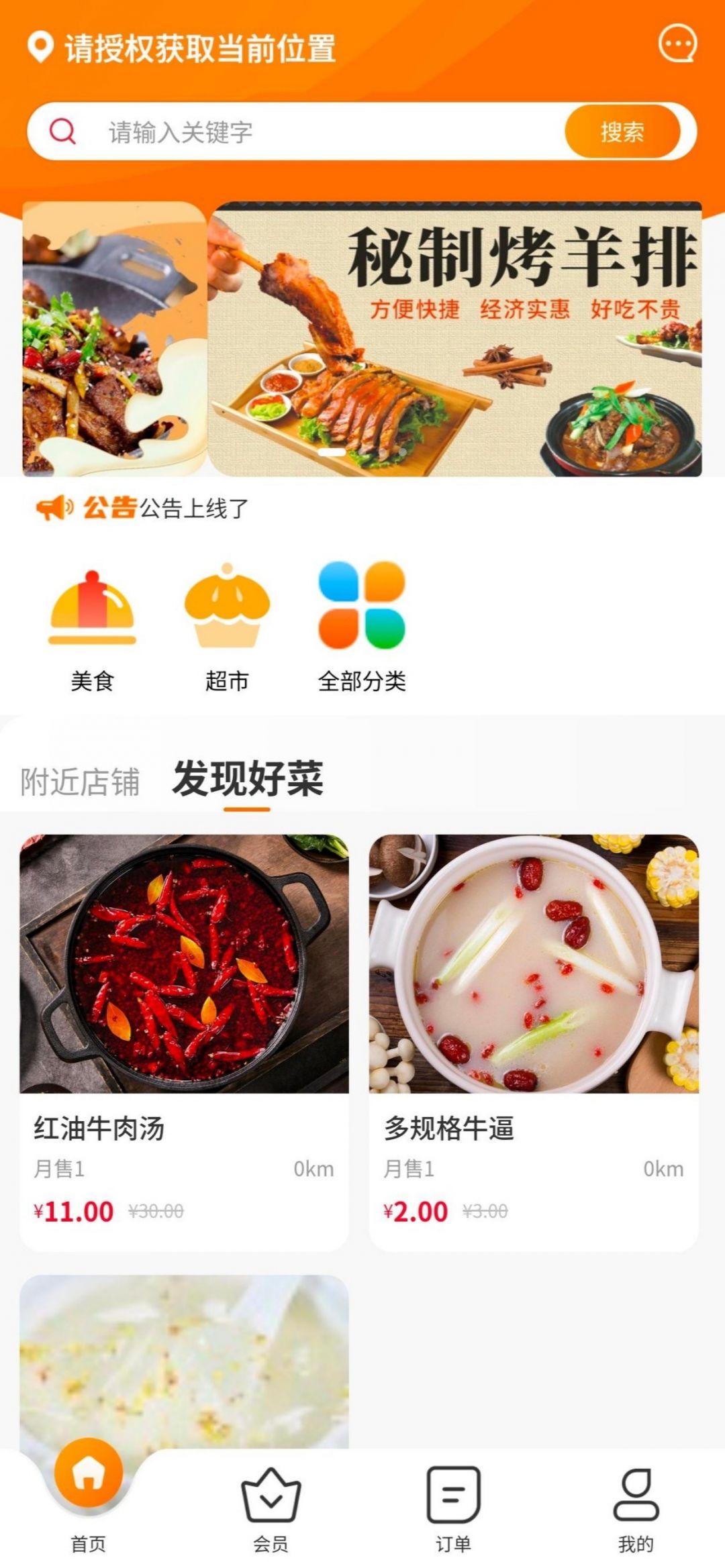
Task: View the 多规格牛逼 dish card
Action: [x=534, y=1041]
